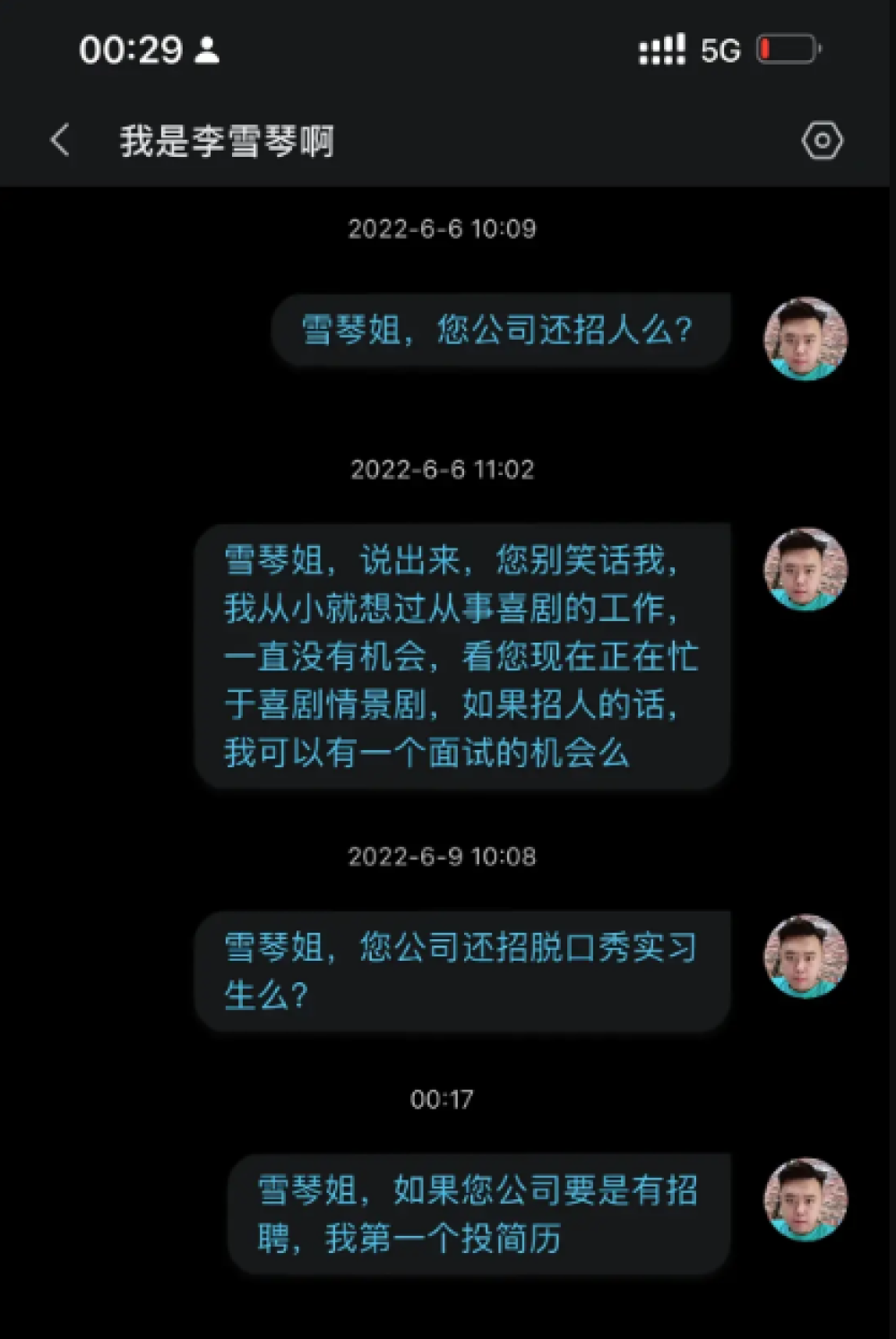Open chat settings hexagon icon

(822, 141)
